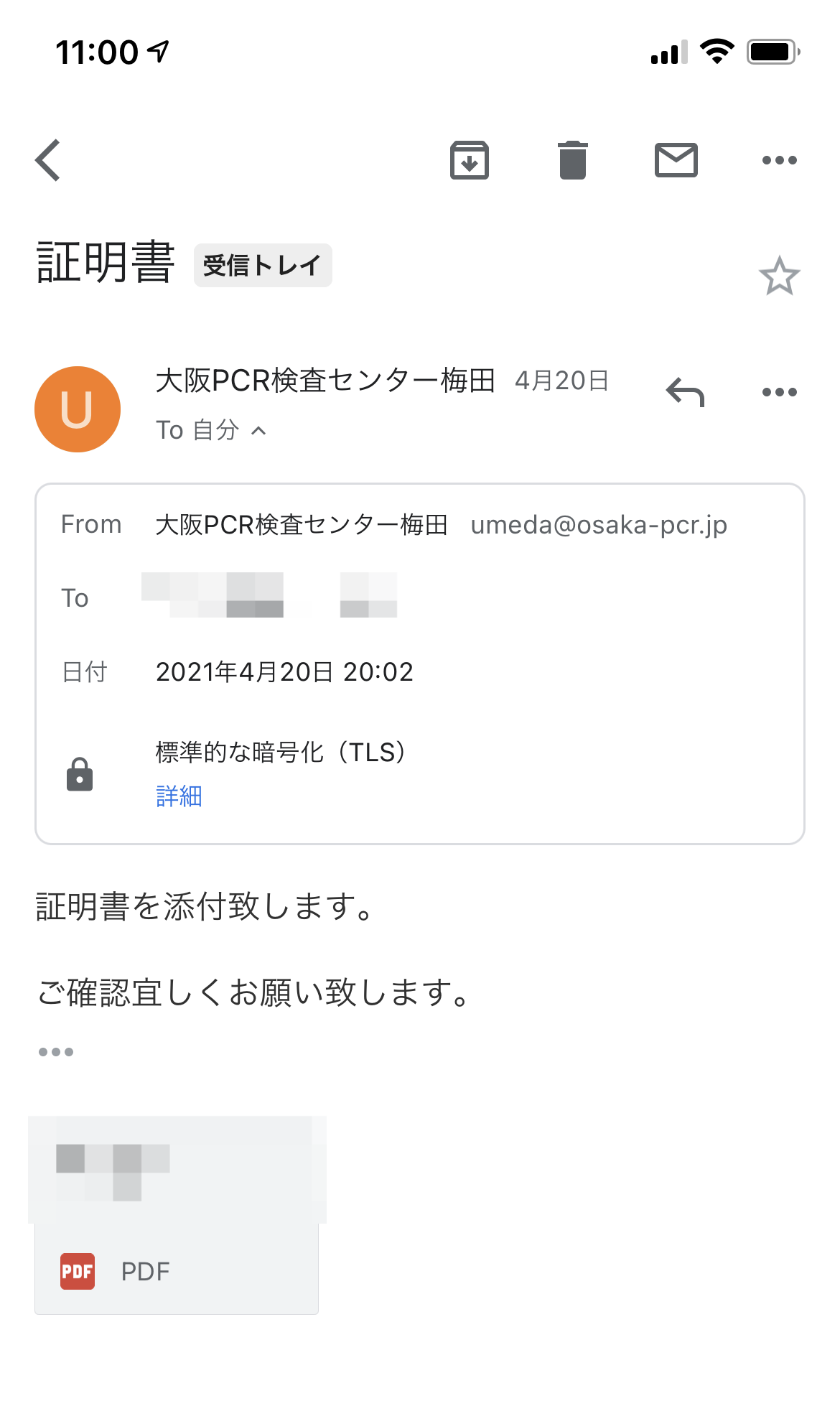The width and height of the screenshot is (840, 1401).
Task: Go back to the inbox list
Action: click(48, 160)
